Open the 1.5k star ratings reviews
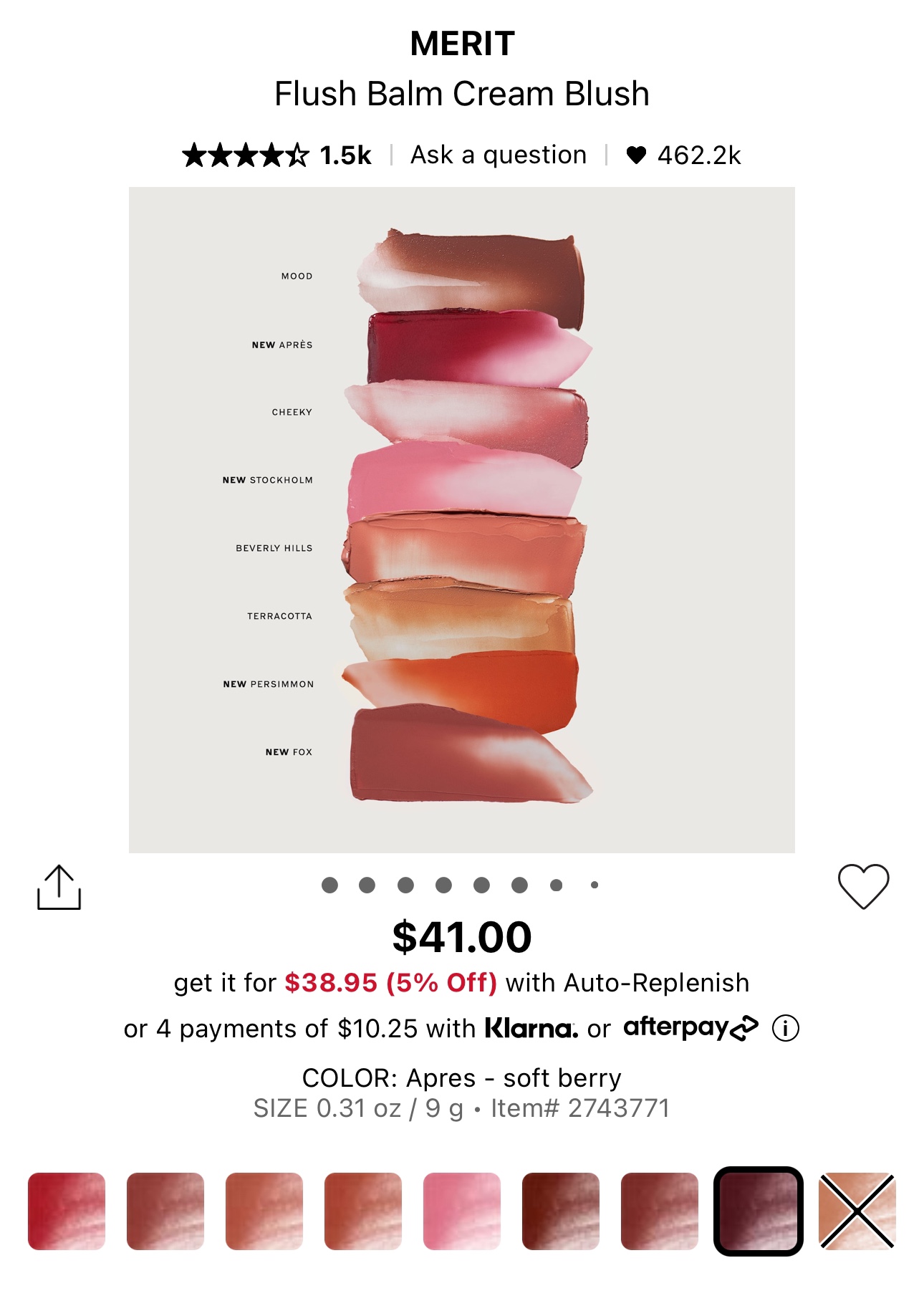924x1311 pixels. pyautogui.click(x=276, y=155)
